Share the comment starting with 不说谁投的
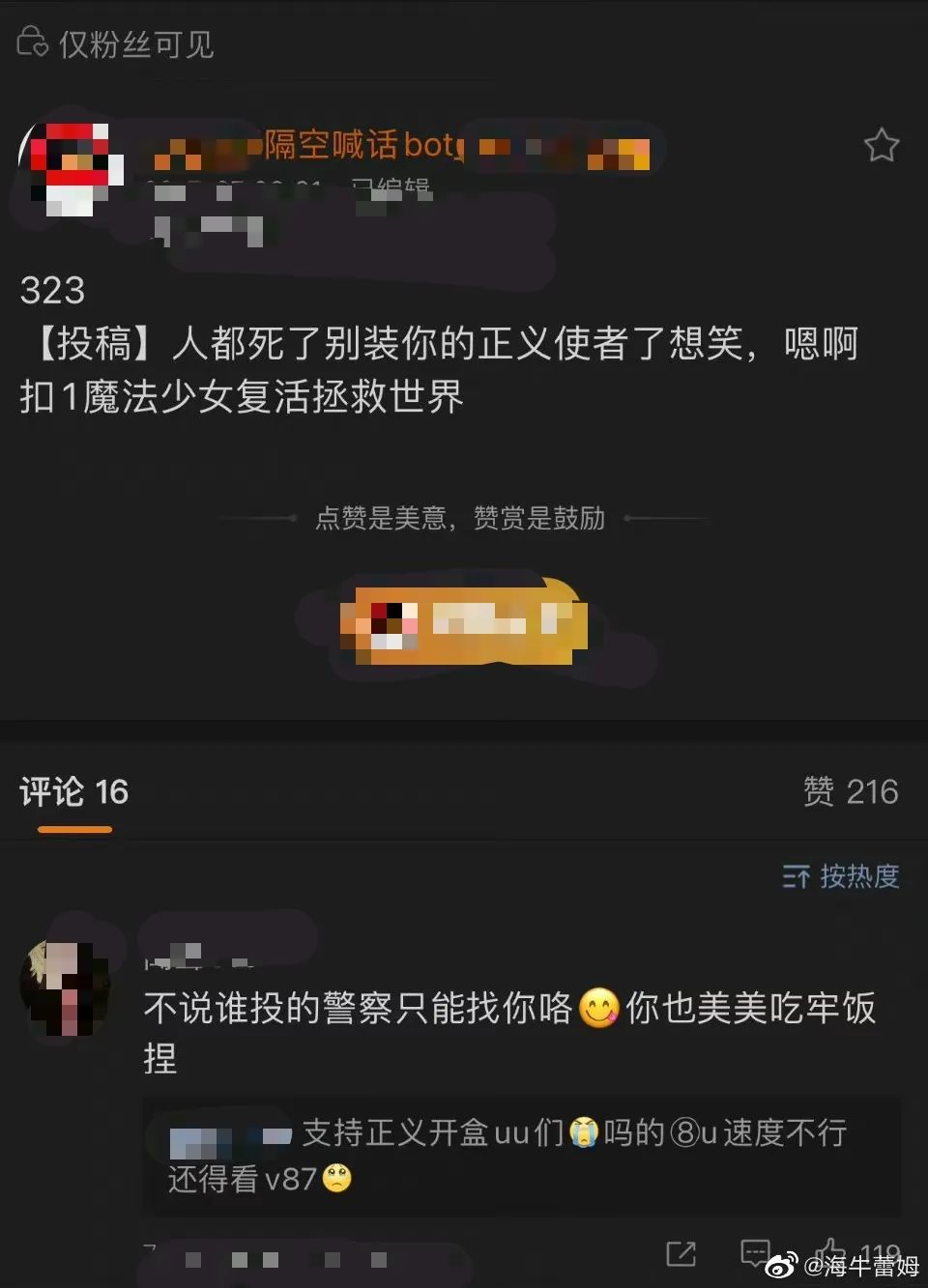Viewport: 928px width, 1288px height. coord(681,1253)
